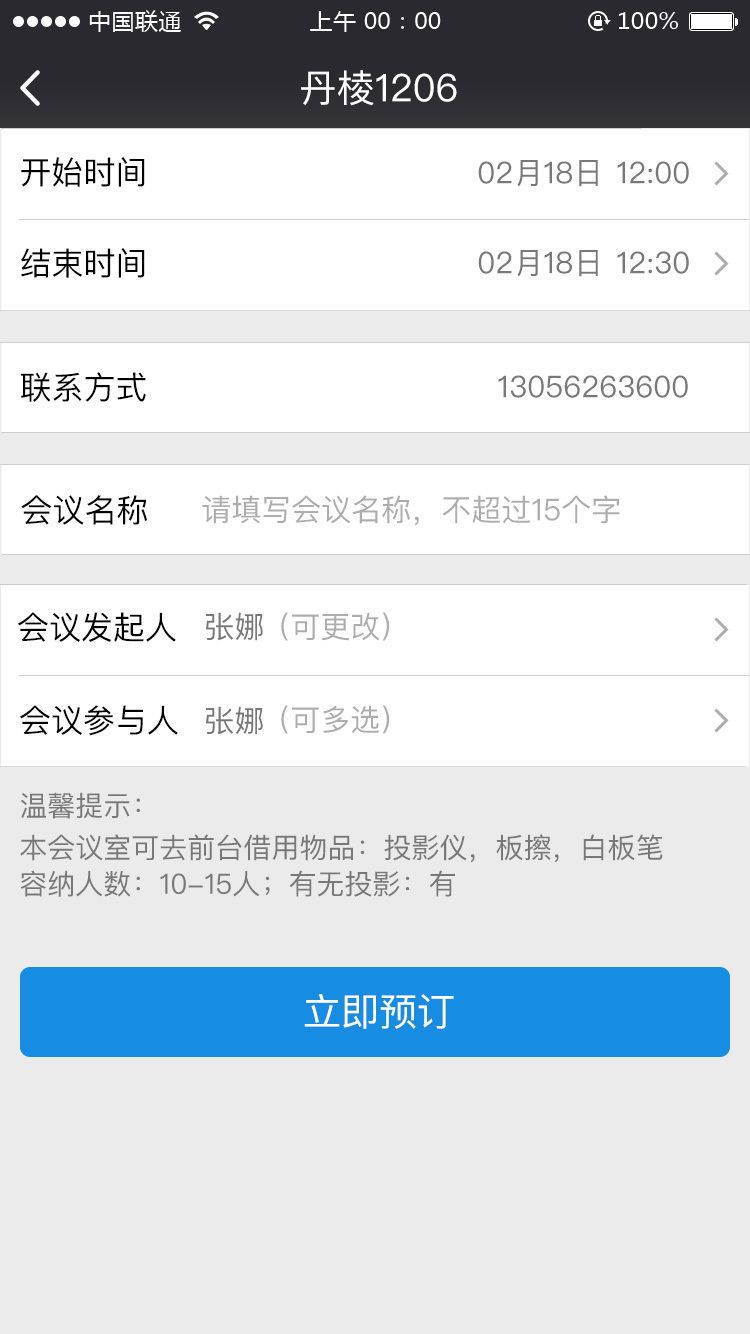This screenshot has width=750, height=1334.
Task: Go back from the 丹棱1206 page
Action: click(x=32, y=88)
